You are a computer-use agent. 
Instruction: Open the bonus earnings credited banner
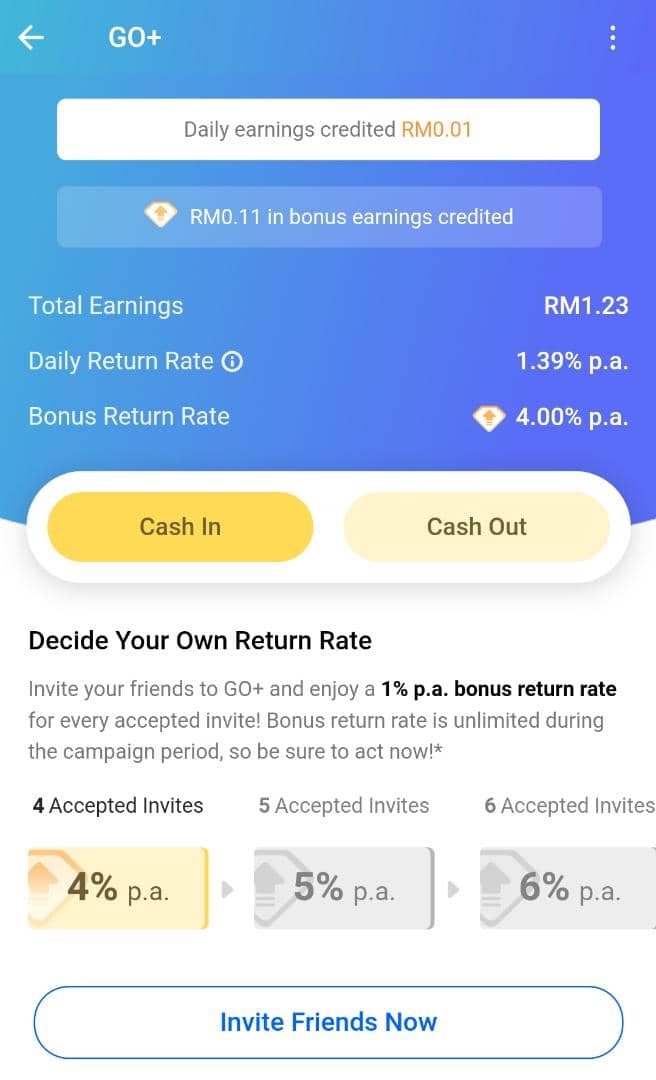click(329, 216)
